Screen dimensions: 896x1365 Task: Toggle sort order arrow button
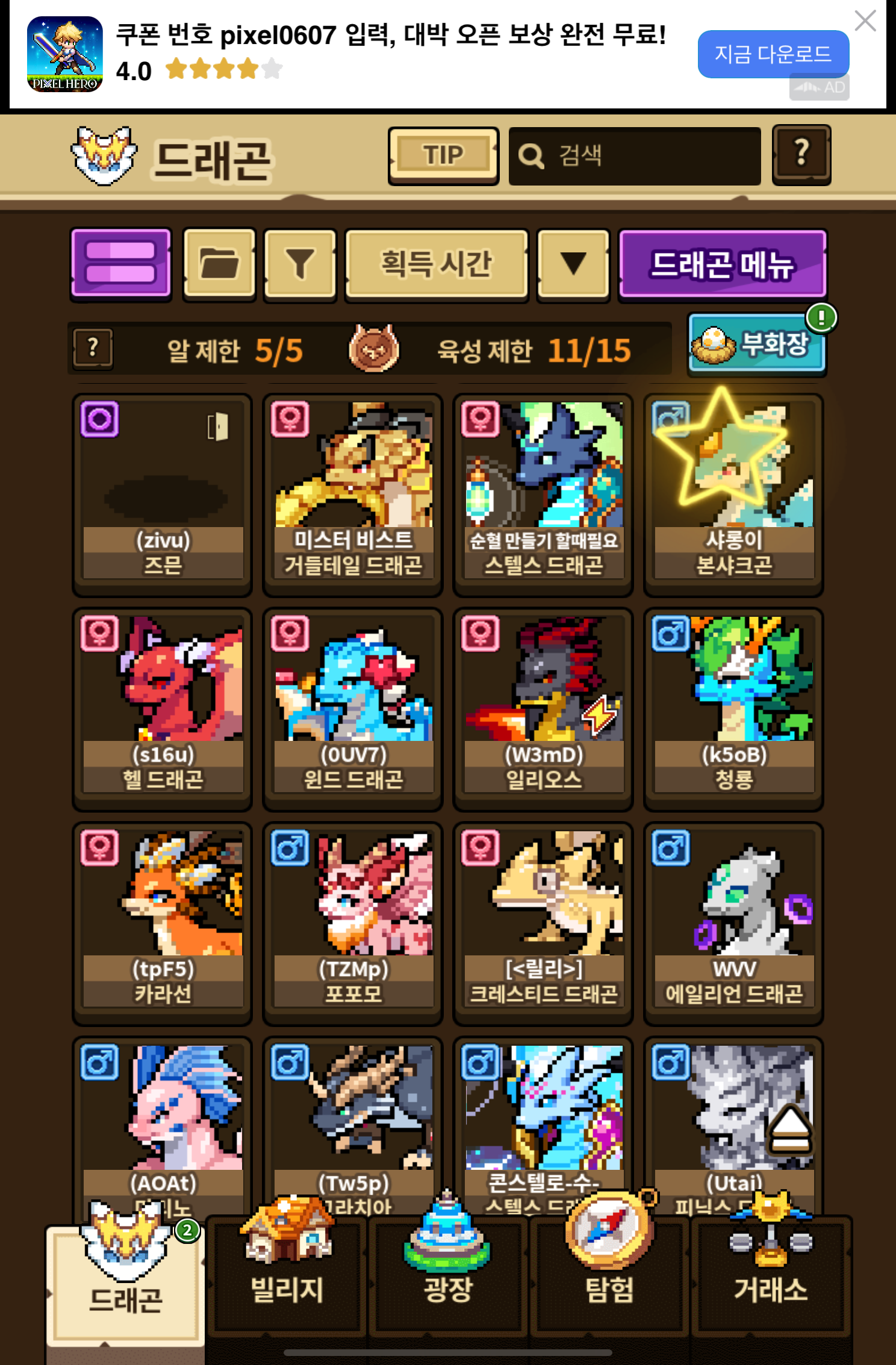(x=573, y=264)
